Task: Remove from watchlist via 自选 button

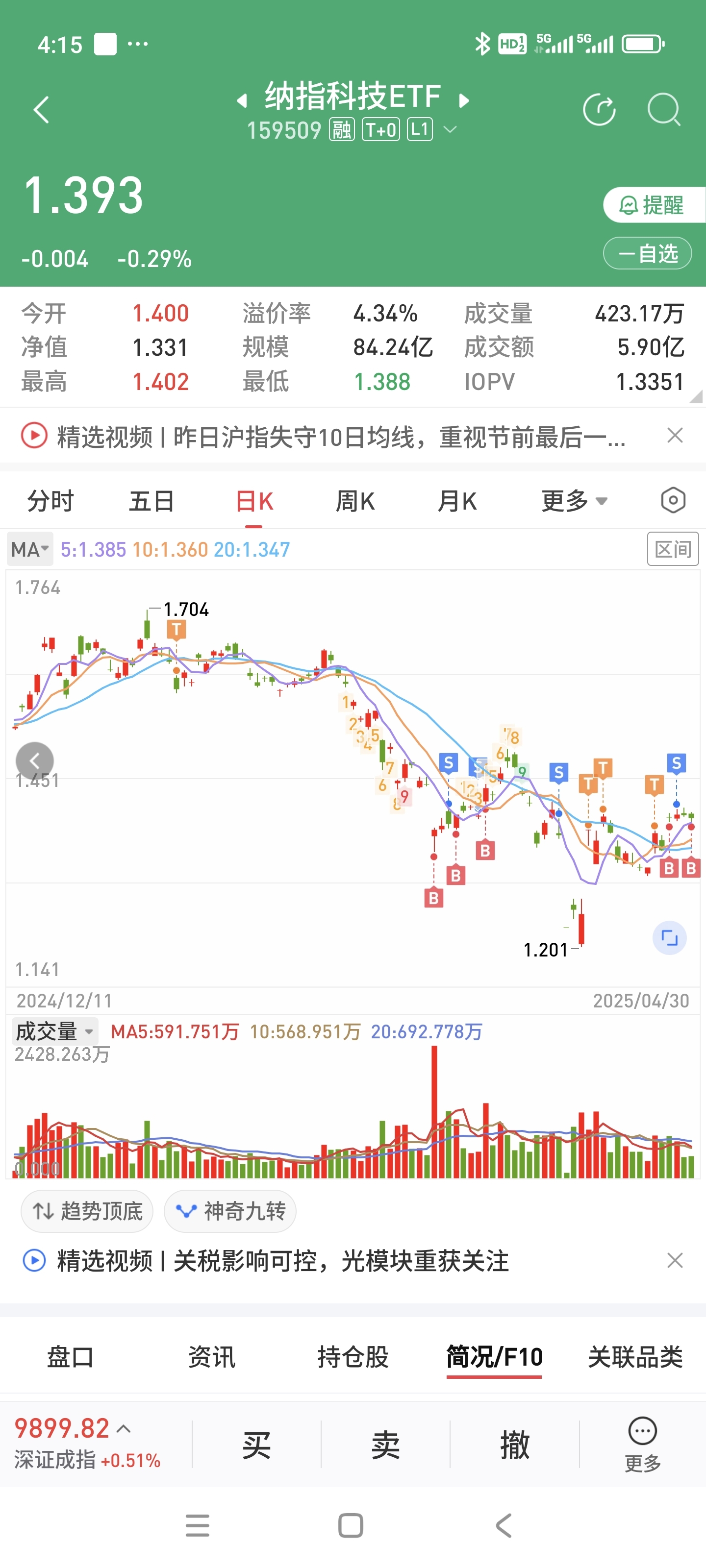Action: pyautogui.click(x=648, y=253)
